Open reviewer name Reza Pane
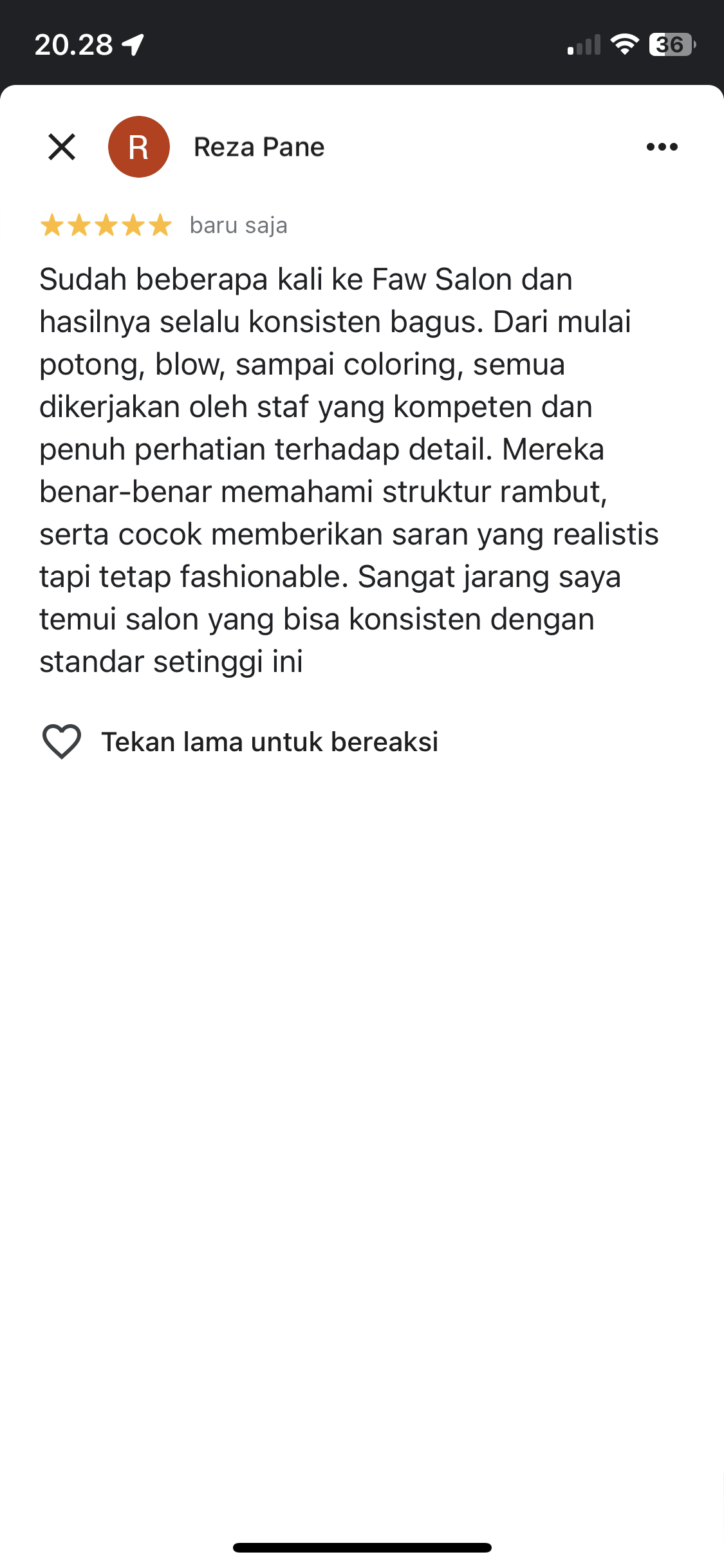Image resolution: width=724 pixels, height=1568 pixels. (259, 147)
